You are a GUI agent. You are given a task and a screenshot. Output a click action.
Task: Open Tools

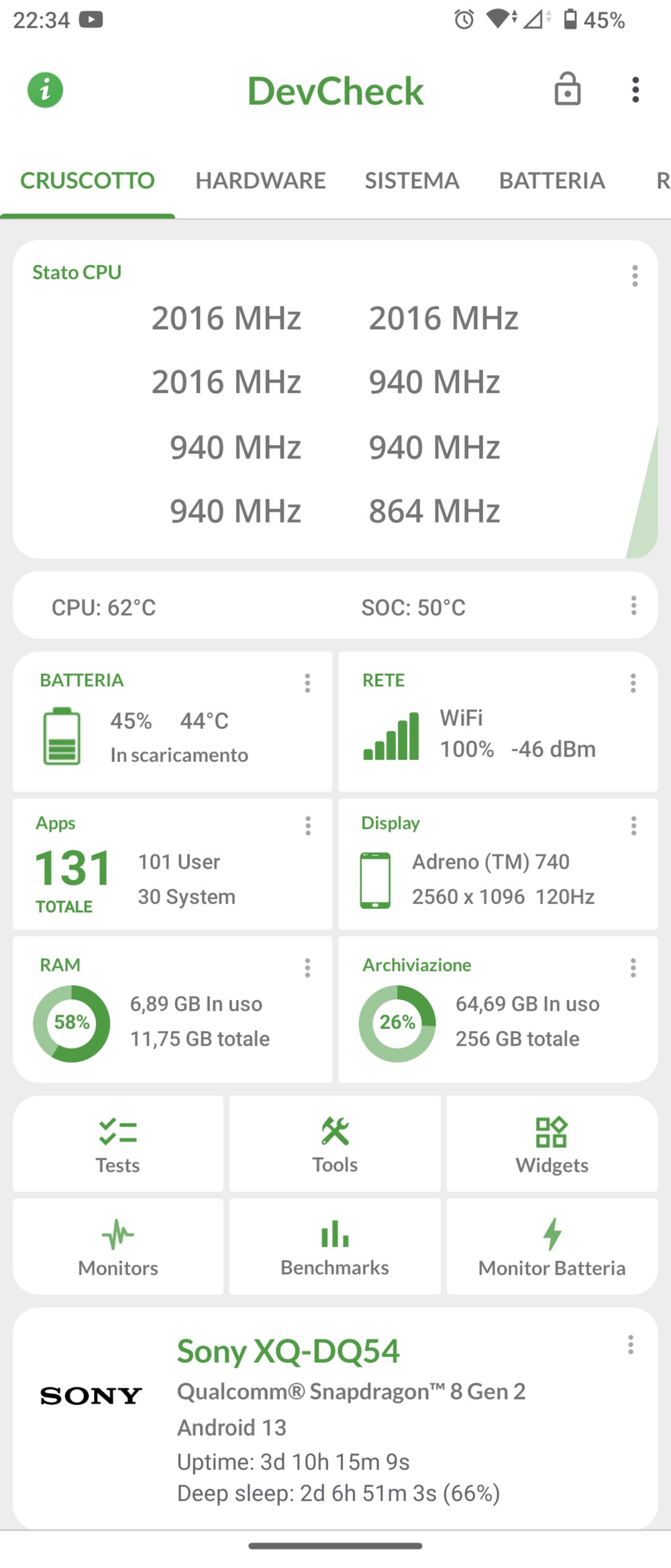(x=335, y=1144)
